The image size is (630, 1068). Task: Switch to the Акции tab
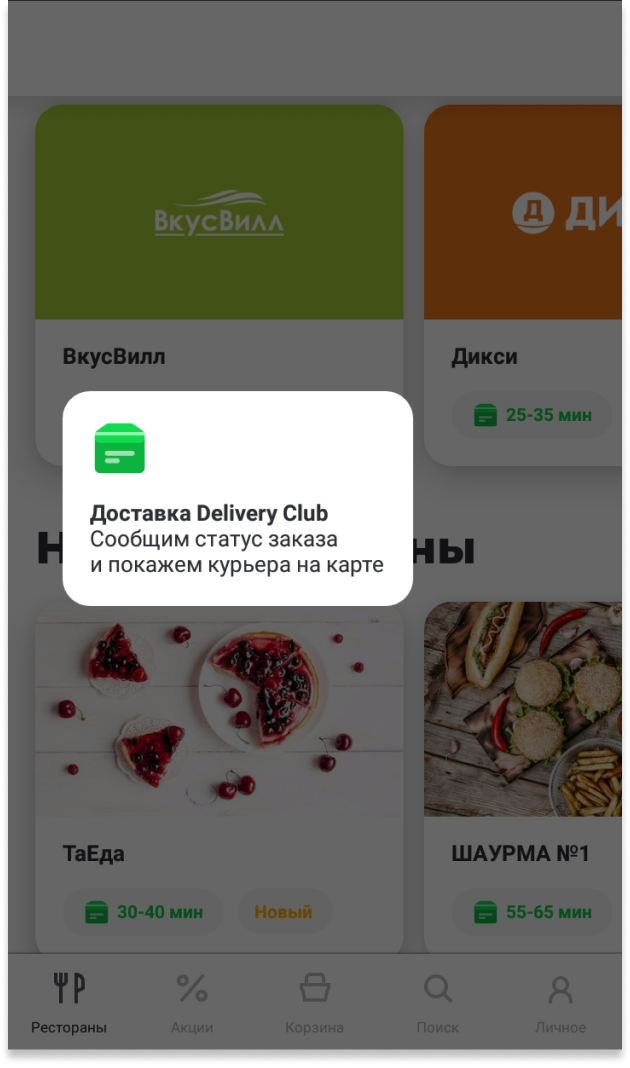[192, 1003]
